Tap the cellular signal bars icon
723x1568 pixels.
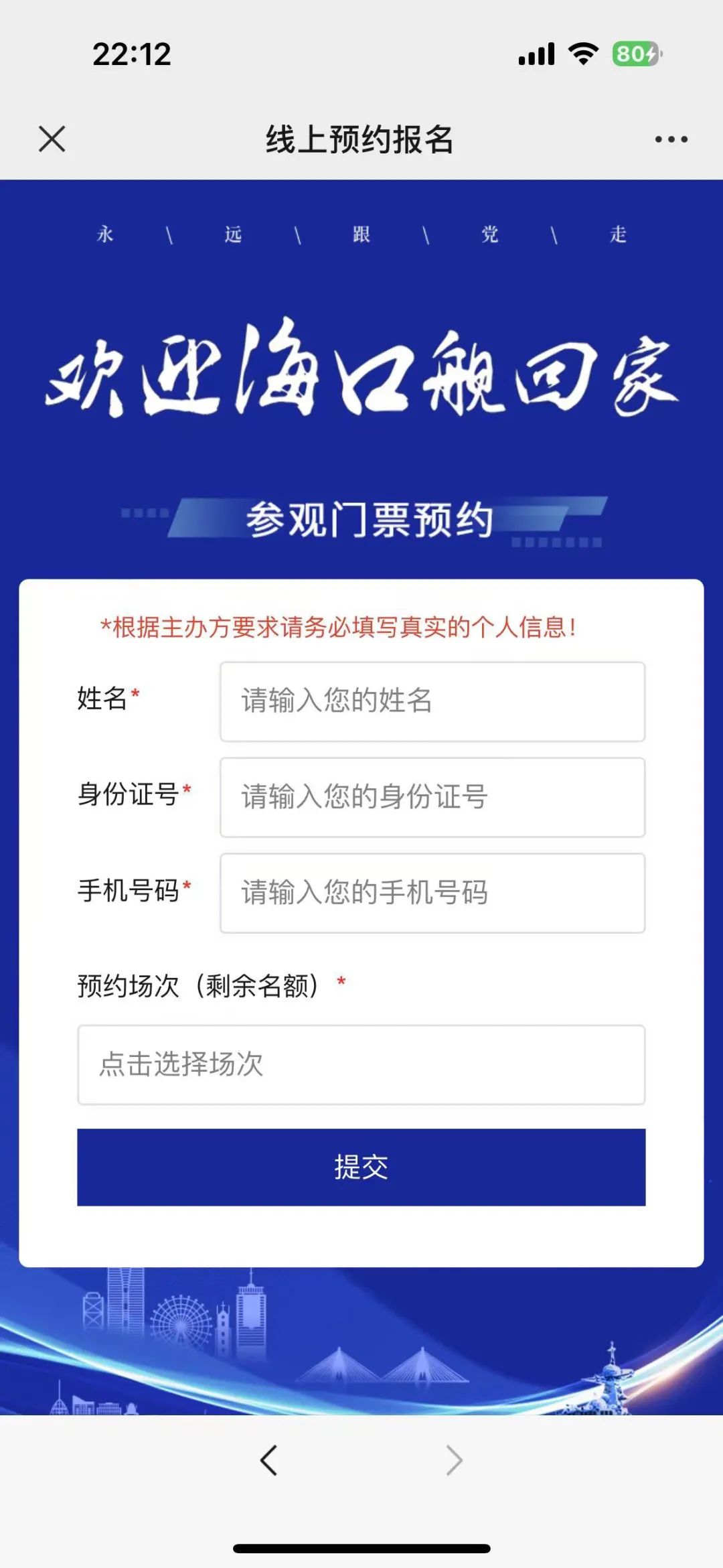coord(536,54)
